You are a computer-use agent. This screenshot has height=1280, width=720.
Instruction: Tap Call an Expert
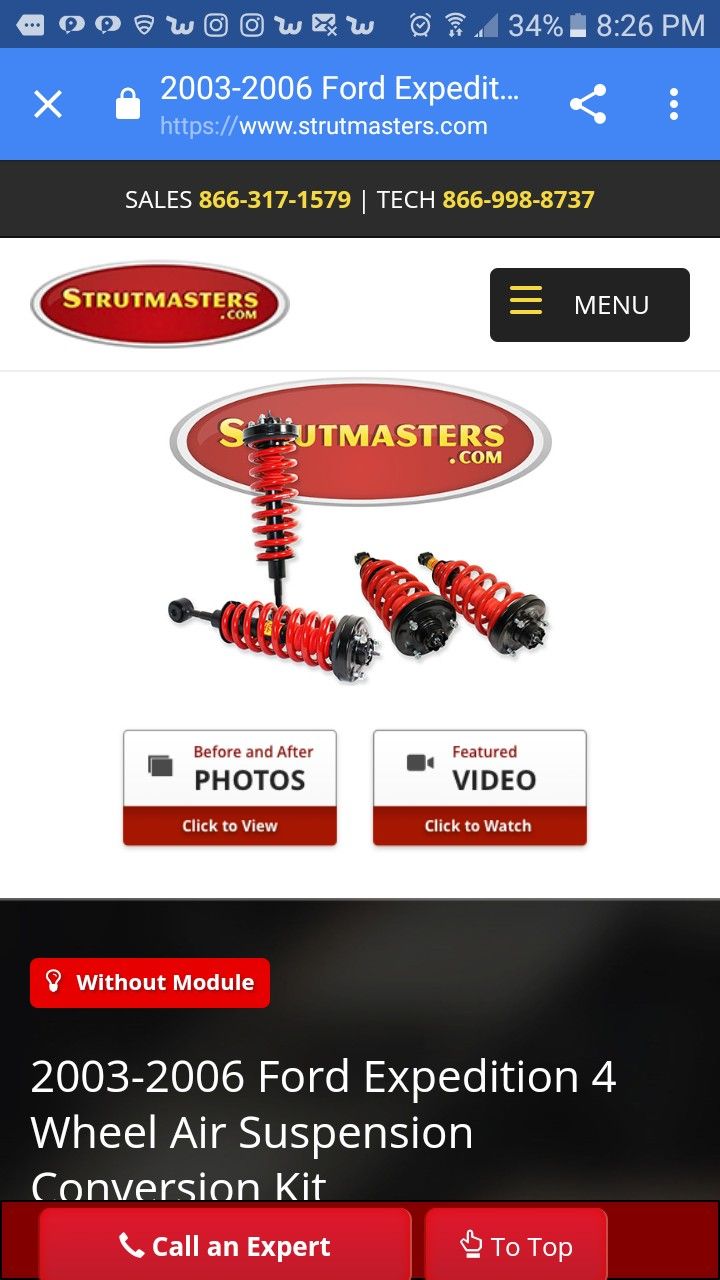225,1246
